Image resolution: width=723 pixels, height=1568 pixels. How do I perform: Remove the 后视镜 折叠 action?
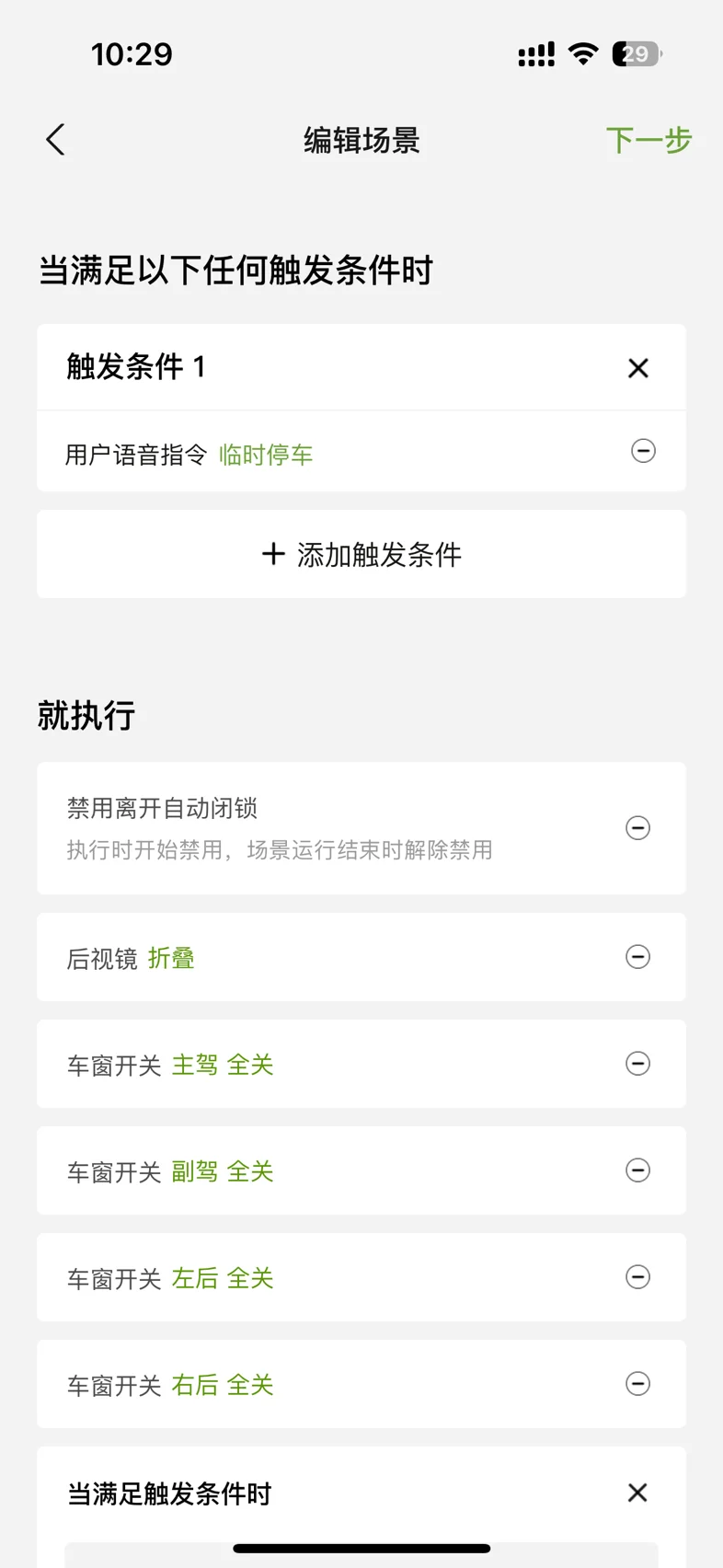[637, 957]
